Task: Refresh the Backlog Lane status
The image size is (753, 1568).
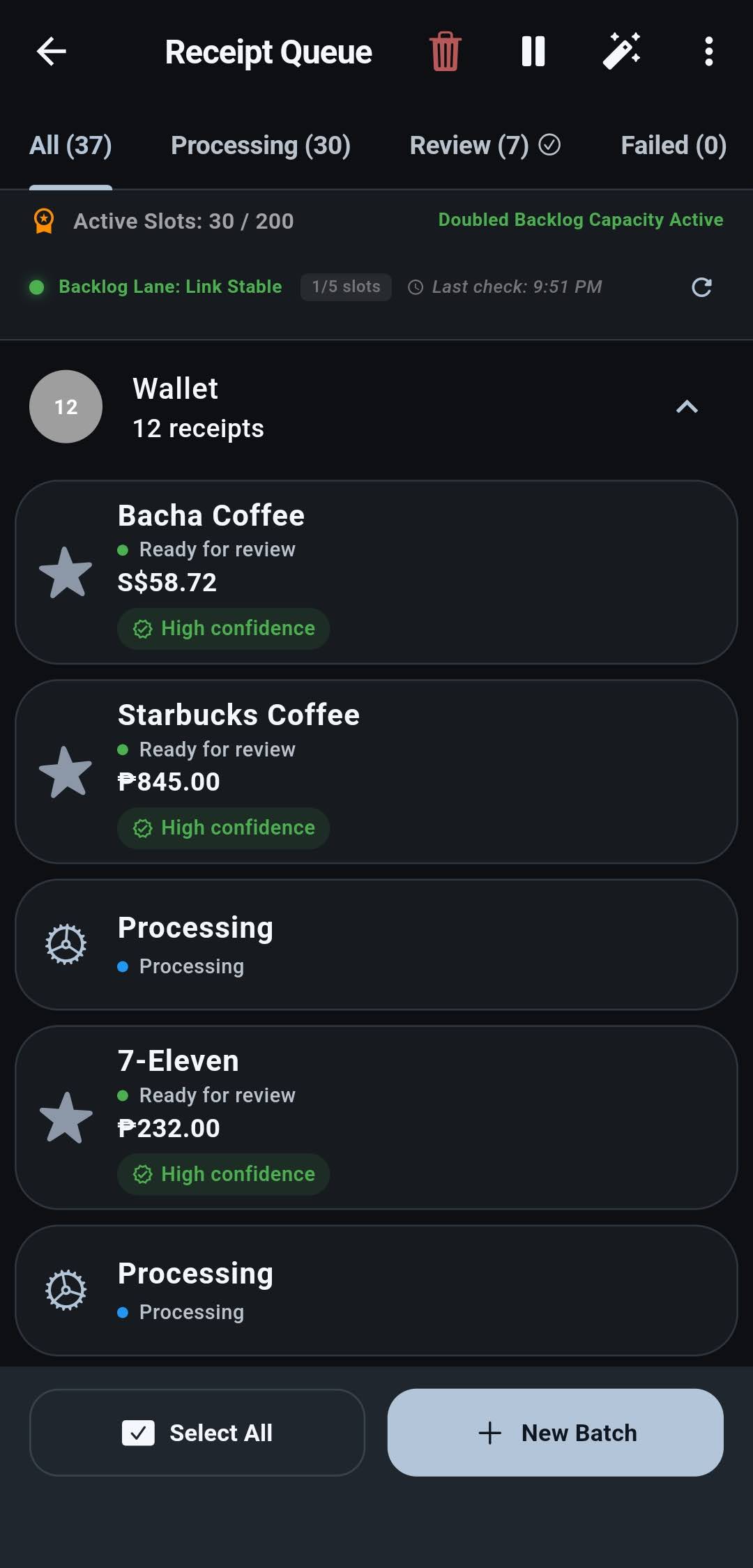Action: tap(701, 287)
